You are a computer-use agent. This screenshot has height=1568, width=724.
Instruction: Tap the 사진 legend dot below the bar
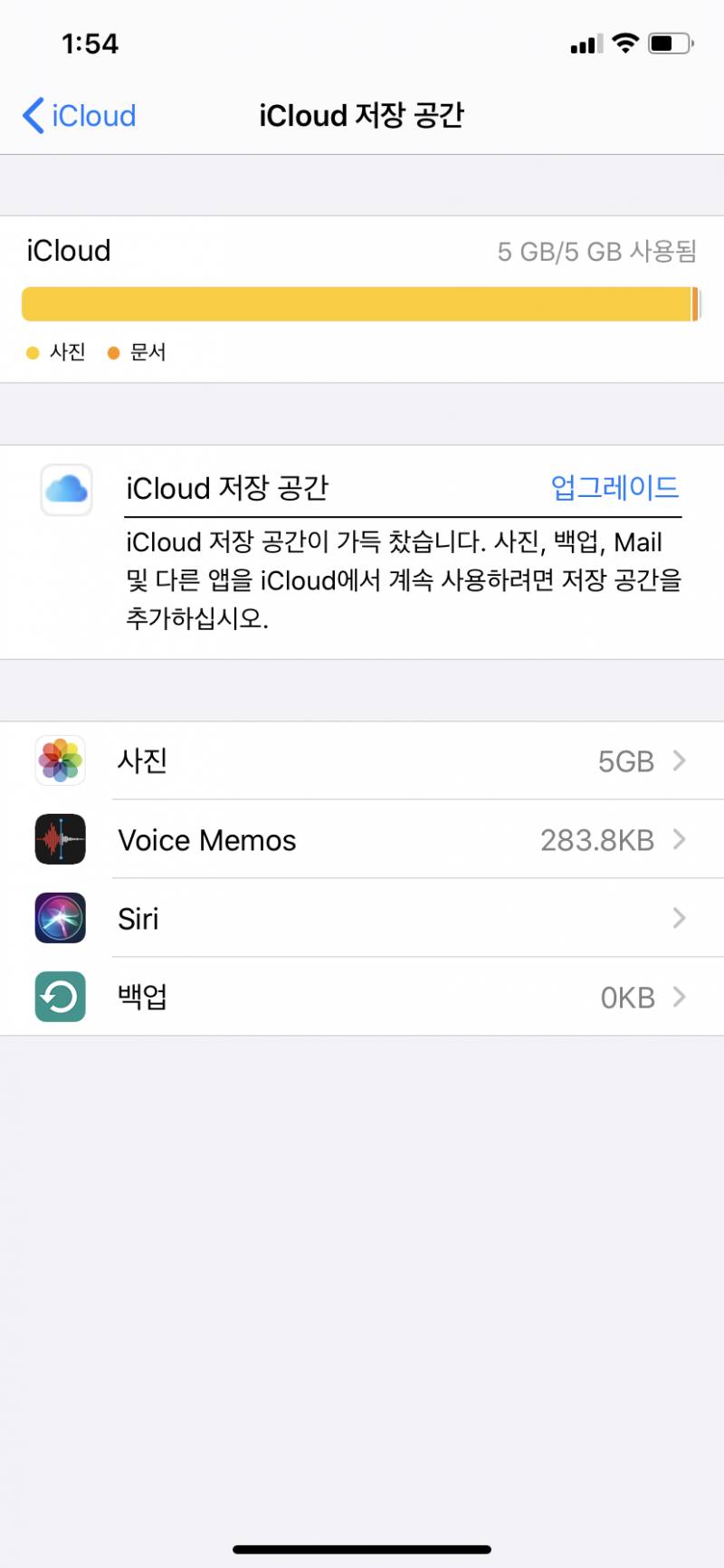click(32, 351)
